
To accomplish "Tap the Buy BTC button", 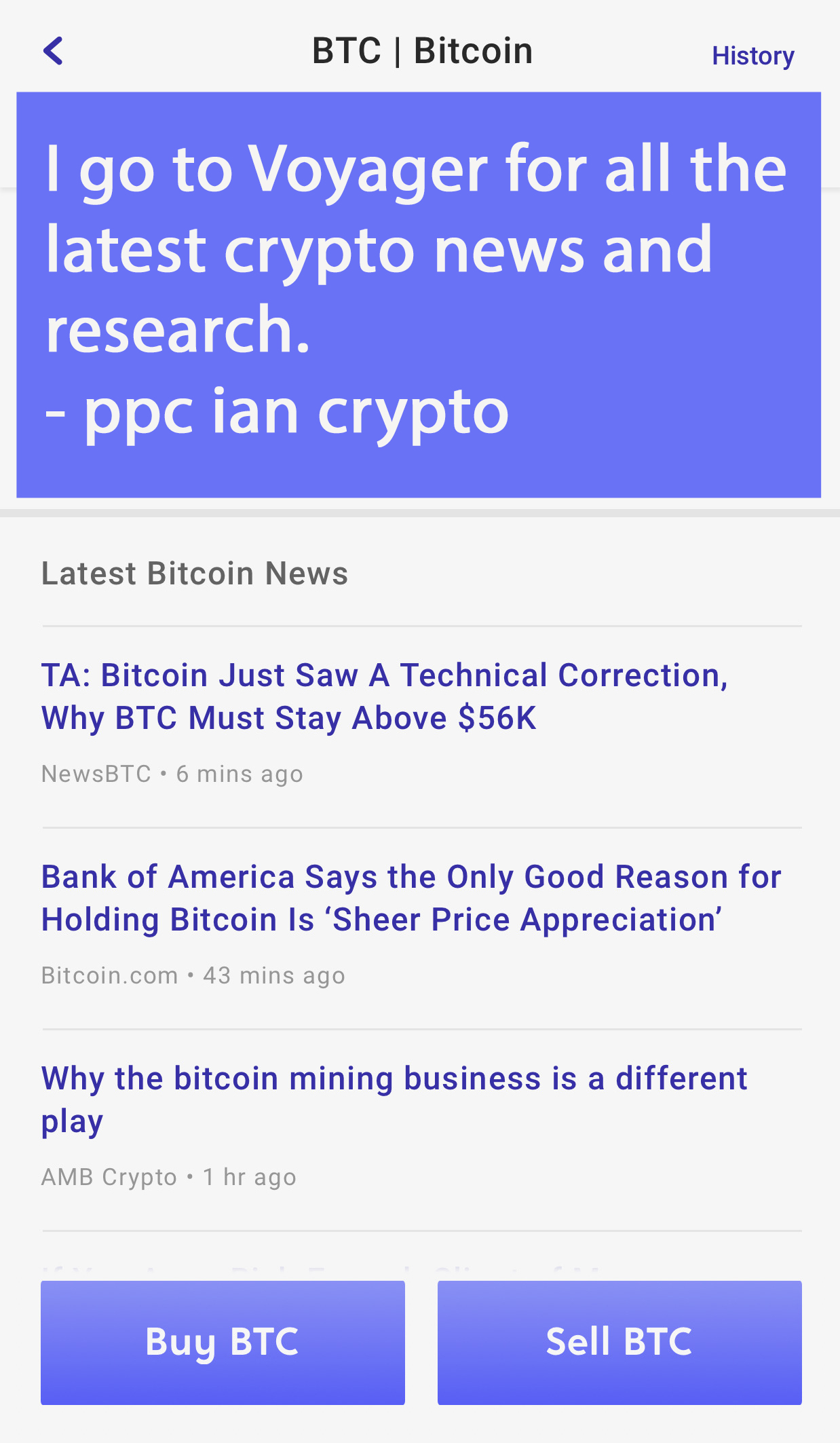I will pos(223,1342).
